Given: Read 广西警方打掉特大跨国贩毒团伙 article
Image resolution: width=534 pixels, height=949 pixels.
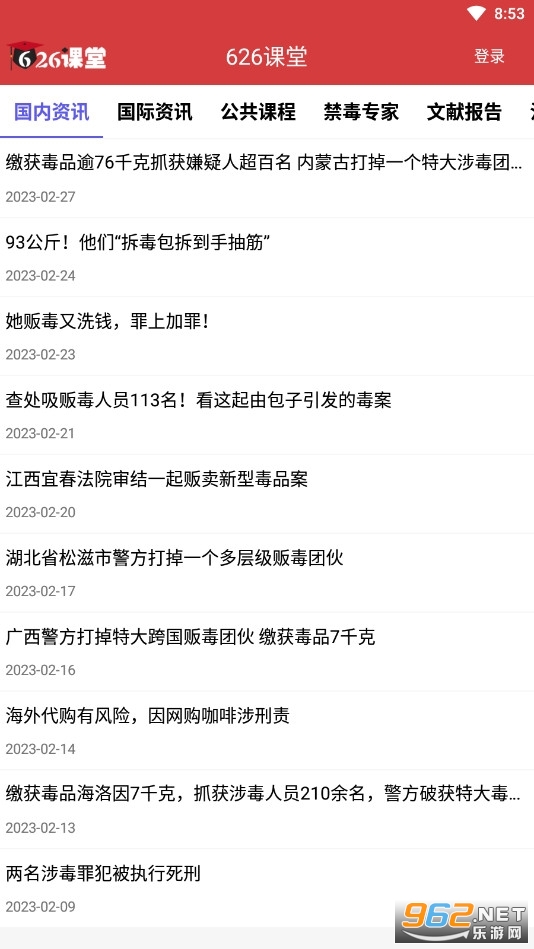Looking at the screenshot, I should point(267,652).
